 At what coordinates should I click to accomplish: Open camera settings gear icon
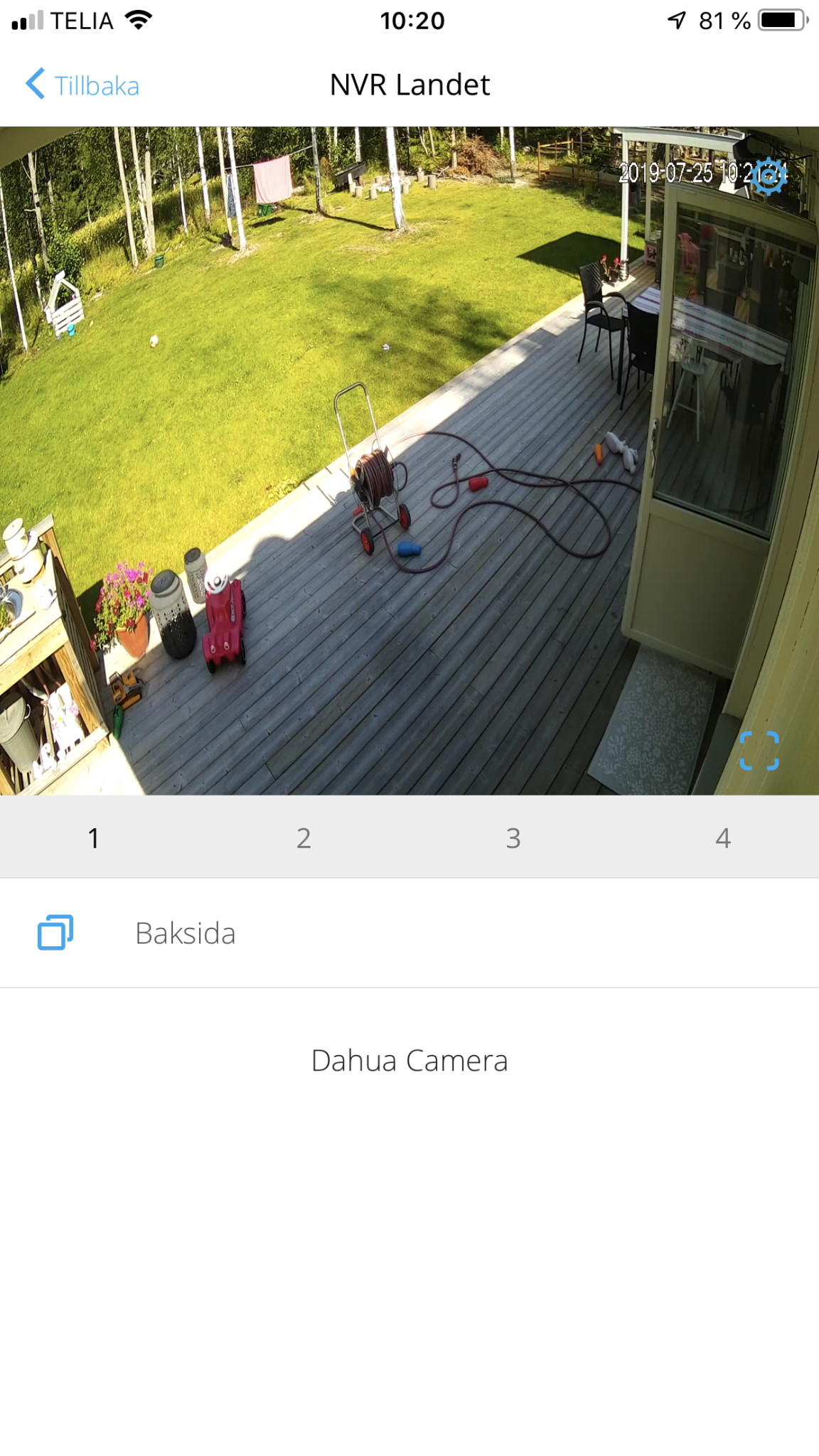[x=769, y=176]
